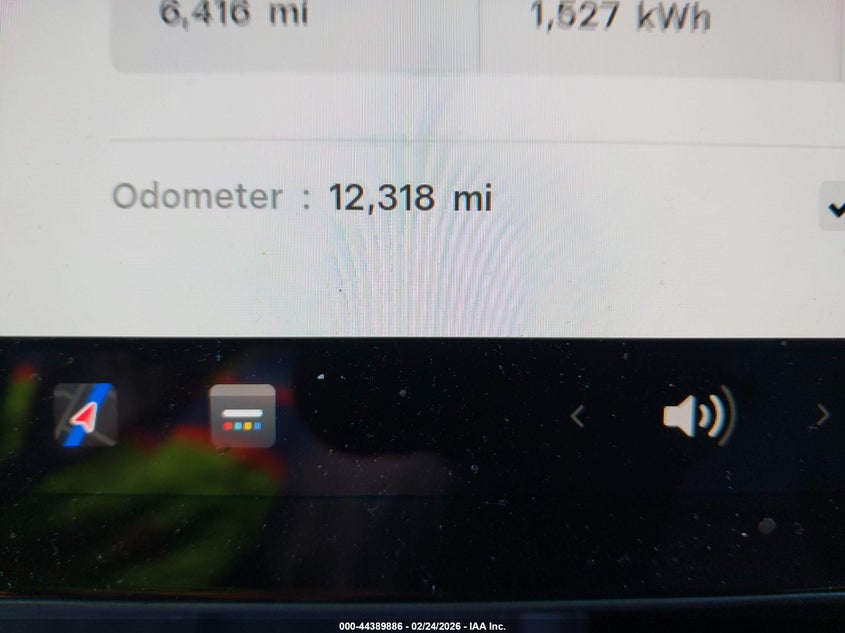Image resolution: width=845 pixels, height=633 pixels.
Task: Raise volume with the right chevron
Action: [x=823, y=415]
